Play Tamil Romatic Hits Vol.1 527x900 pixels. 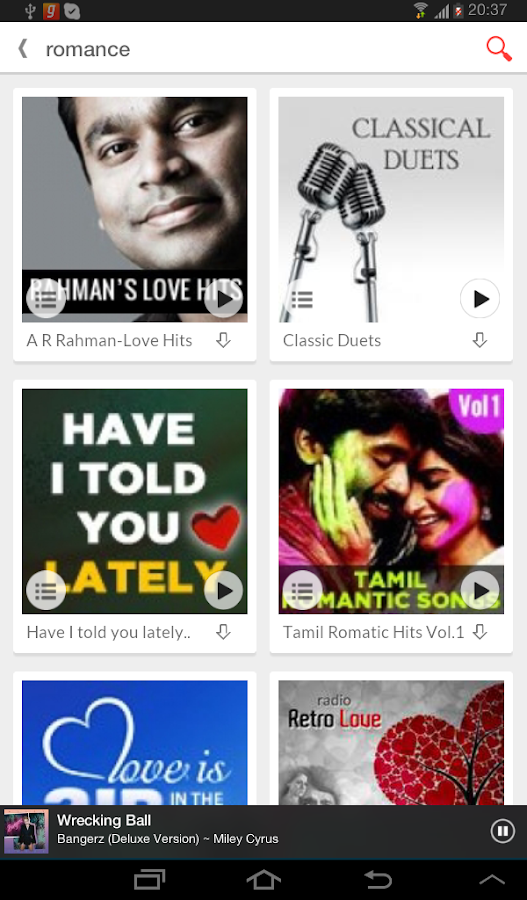[x=480, y=590]
